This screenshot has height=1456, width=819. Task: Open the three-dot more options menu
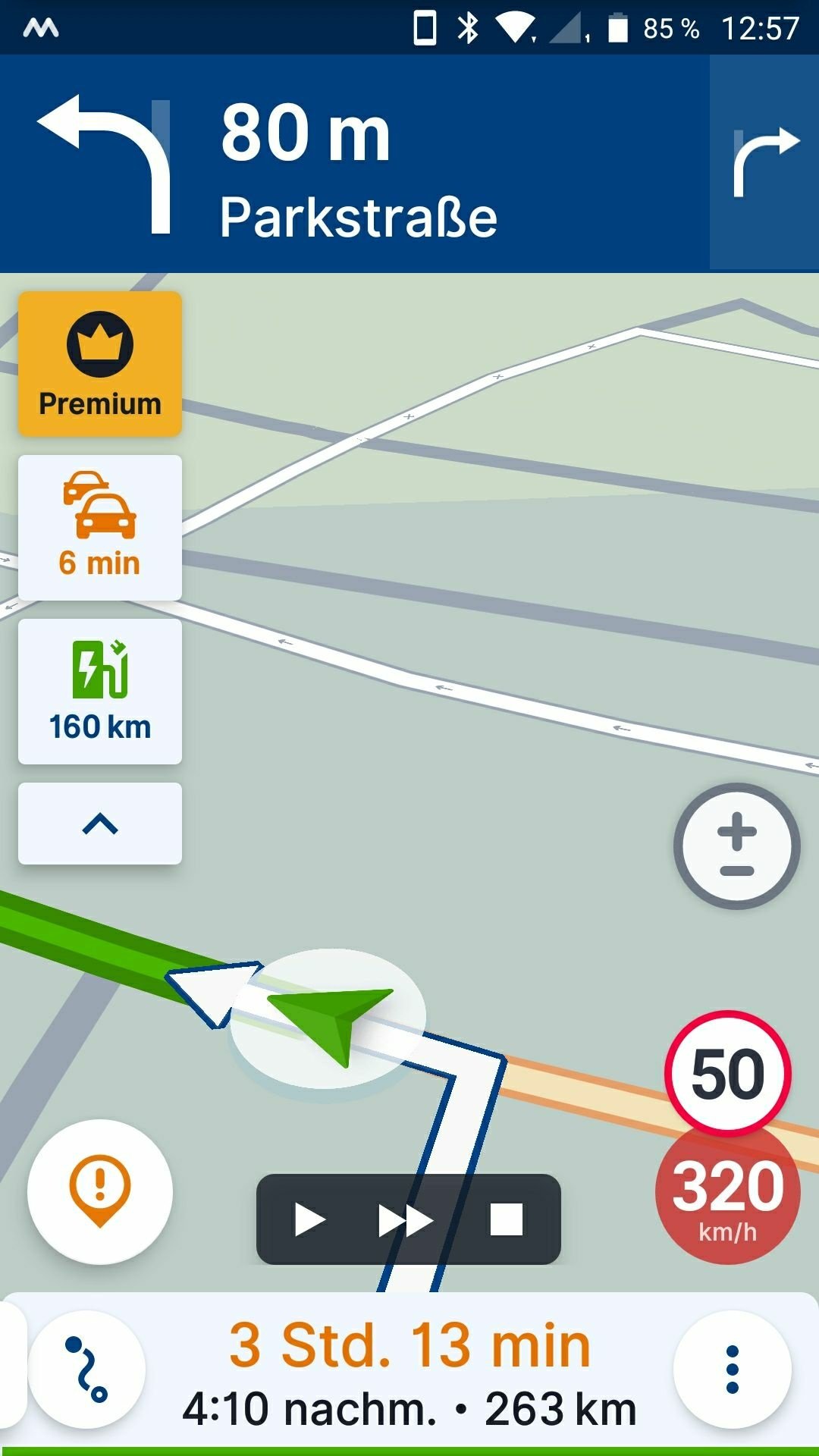tap(732, 1369)
